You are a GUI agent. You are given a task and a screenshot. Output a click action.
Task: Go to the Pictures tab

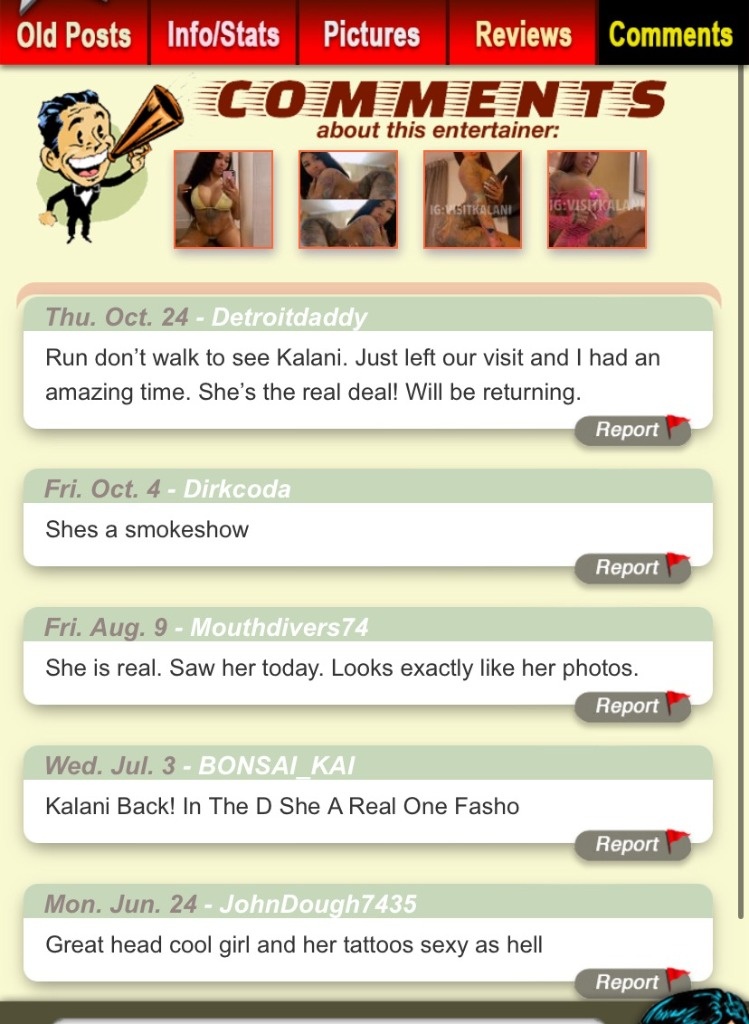[372, 35]
